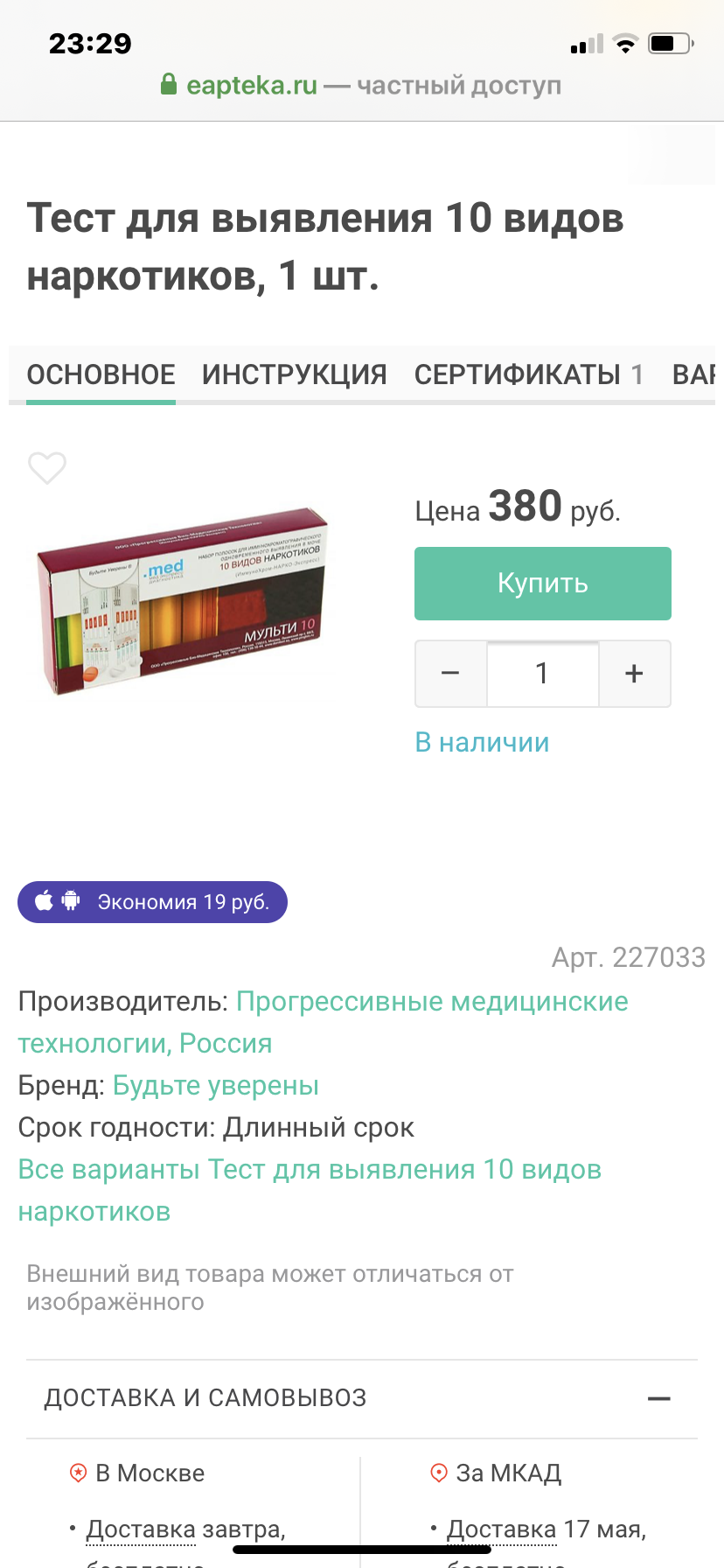Switch to the ИНСТРУКЦИЯ tab
This screenshot has width=724, height=1568.
click(295, 374)
